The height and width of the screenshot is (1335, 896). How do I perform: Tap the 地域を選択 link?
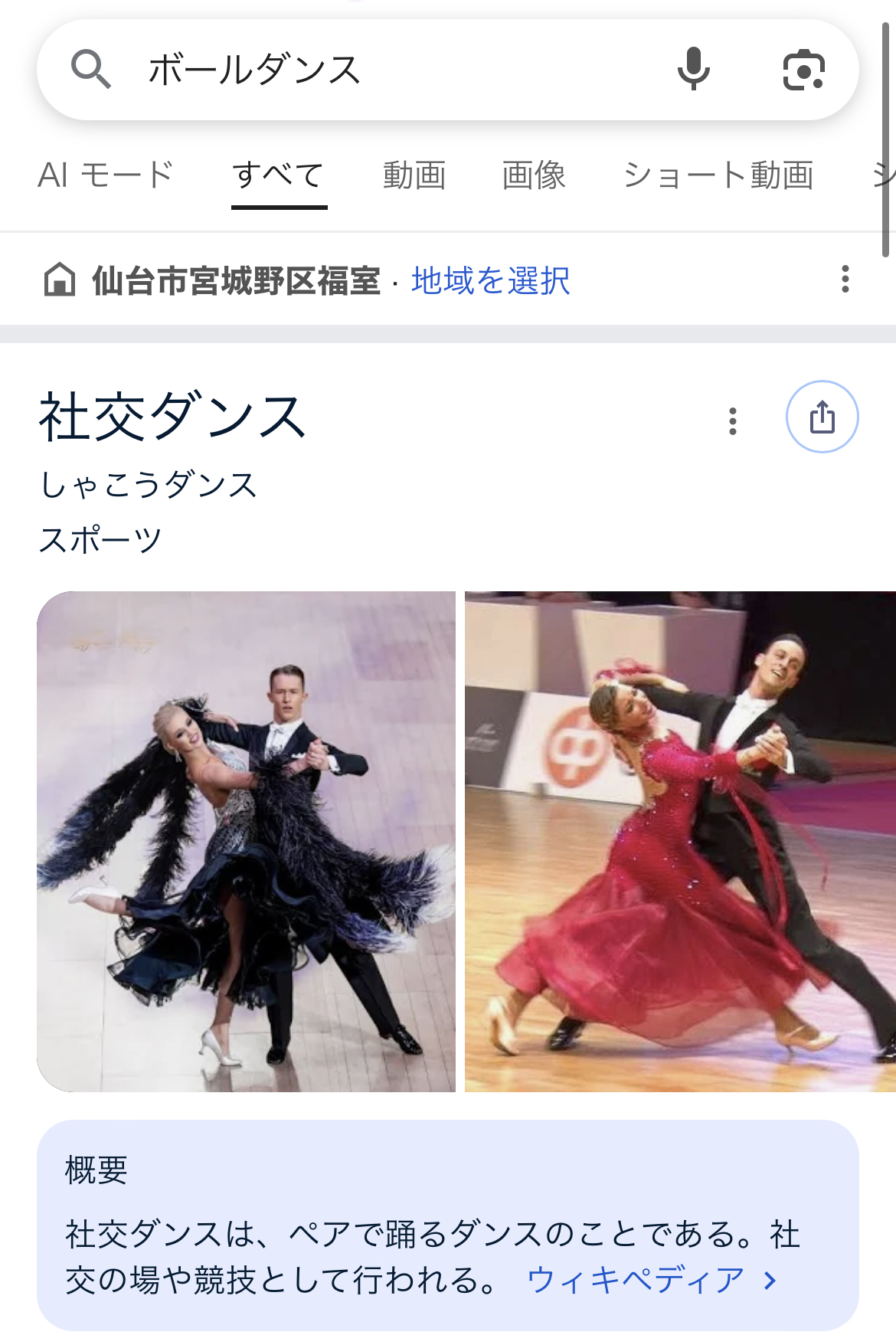tap(490, 280)
